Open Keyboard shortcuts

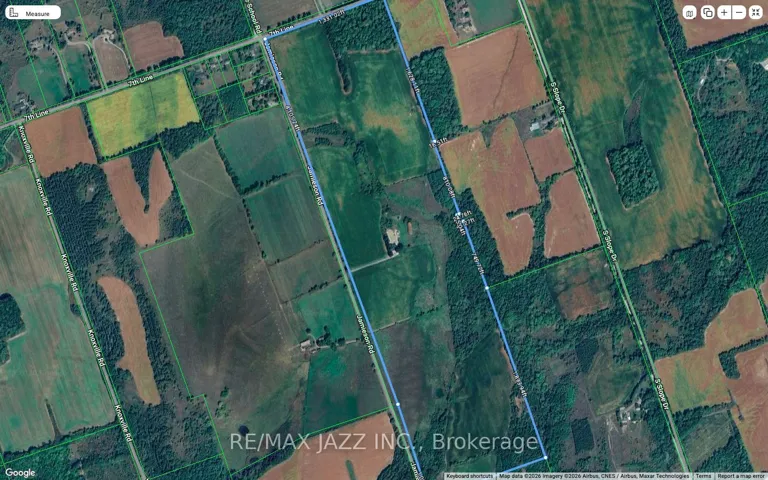pos(470,476)
